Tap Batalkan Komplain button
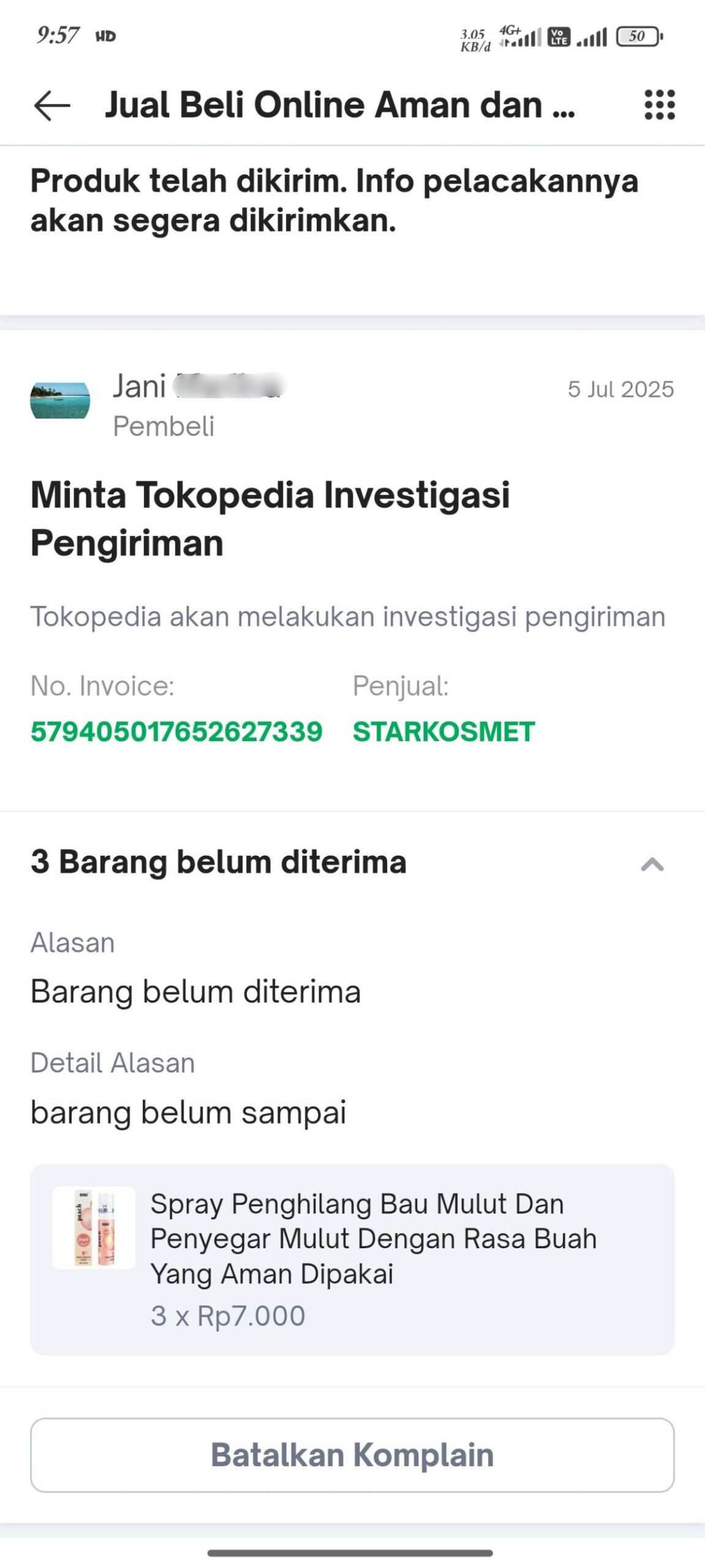The width and height of the screenshot is (705, 1568). coord(352,1455)
